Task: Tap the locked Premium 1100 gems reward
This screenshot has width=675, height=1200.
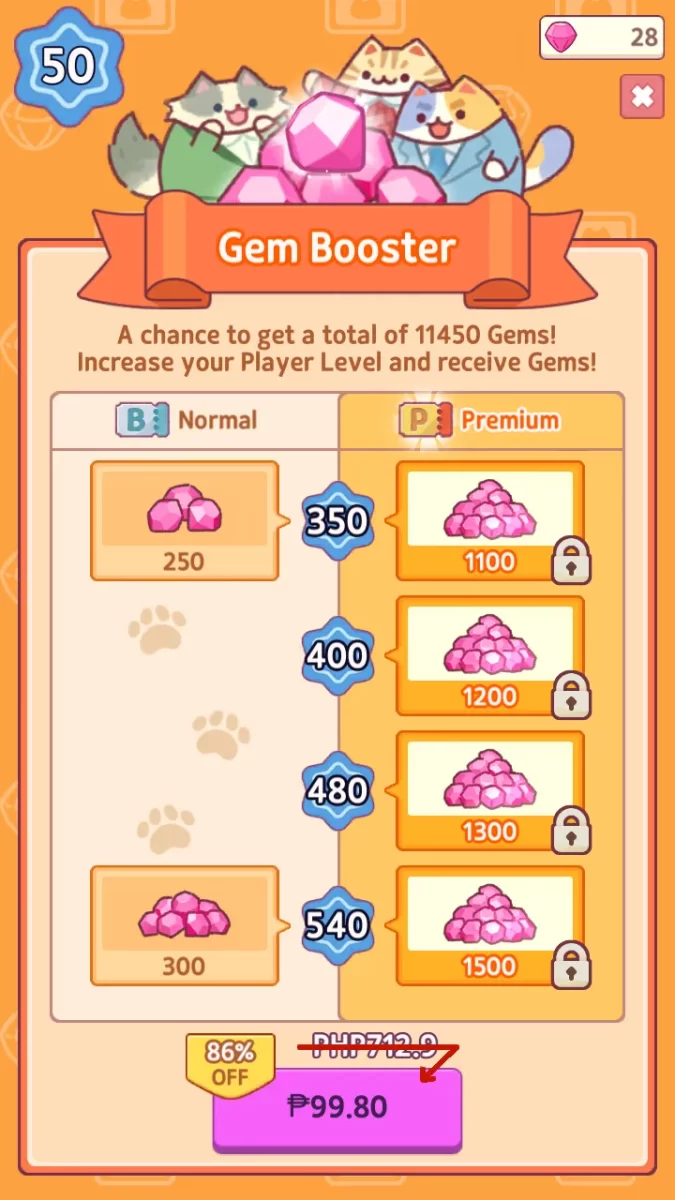Action: coord(490,520)
